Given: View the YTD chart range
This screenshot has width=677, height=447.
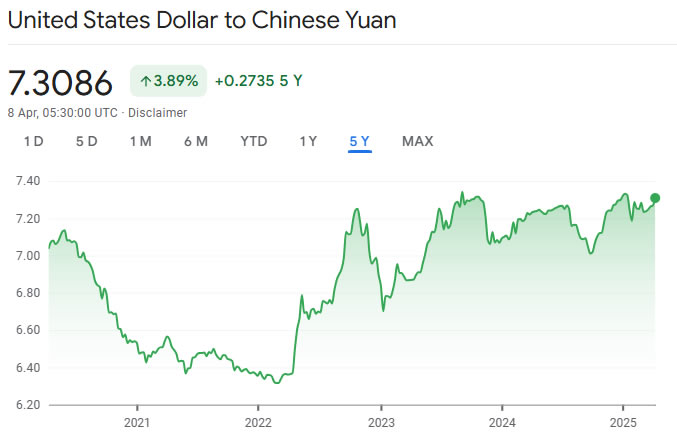Looking at the screenshot, I should [254, 141].
